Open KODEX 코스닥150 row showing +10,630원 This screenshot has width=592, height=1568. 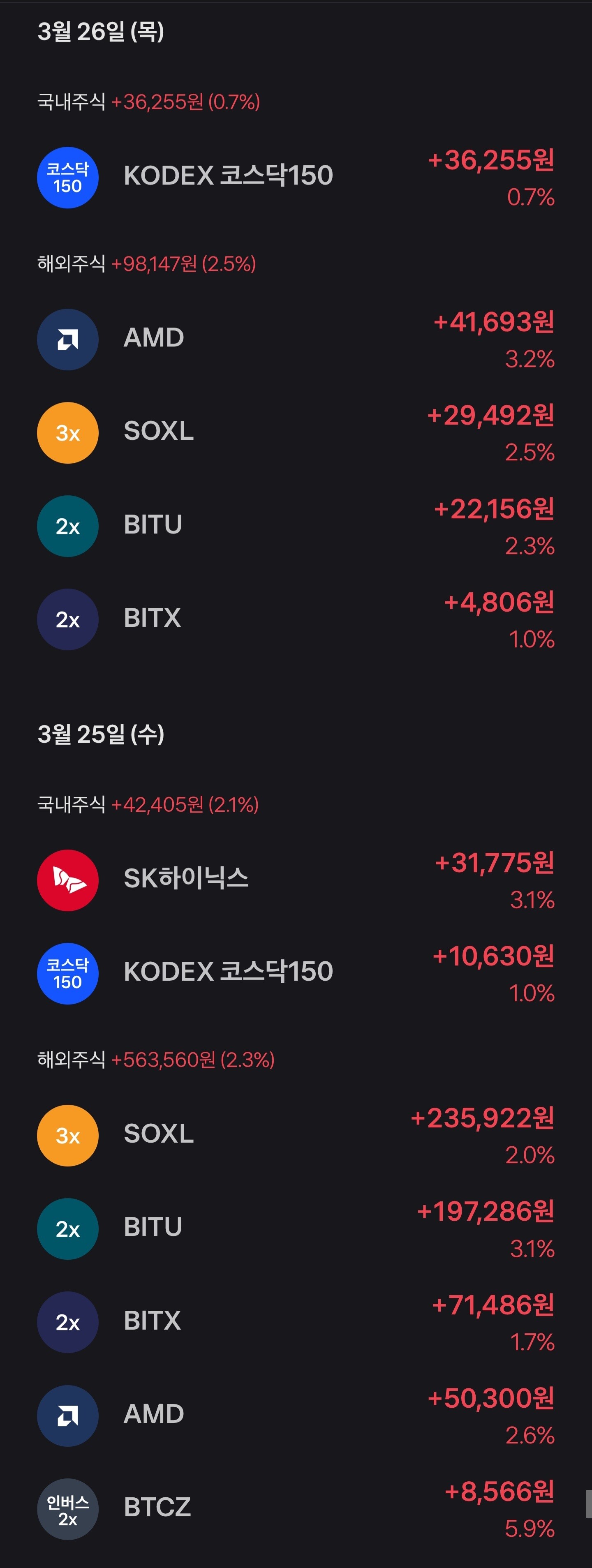point(296,973)
